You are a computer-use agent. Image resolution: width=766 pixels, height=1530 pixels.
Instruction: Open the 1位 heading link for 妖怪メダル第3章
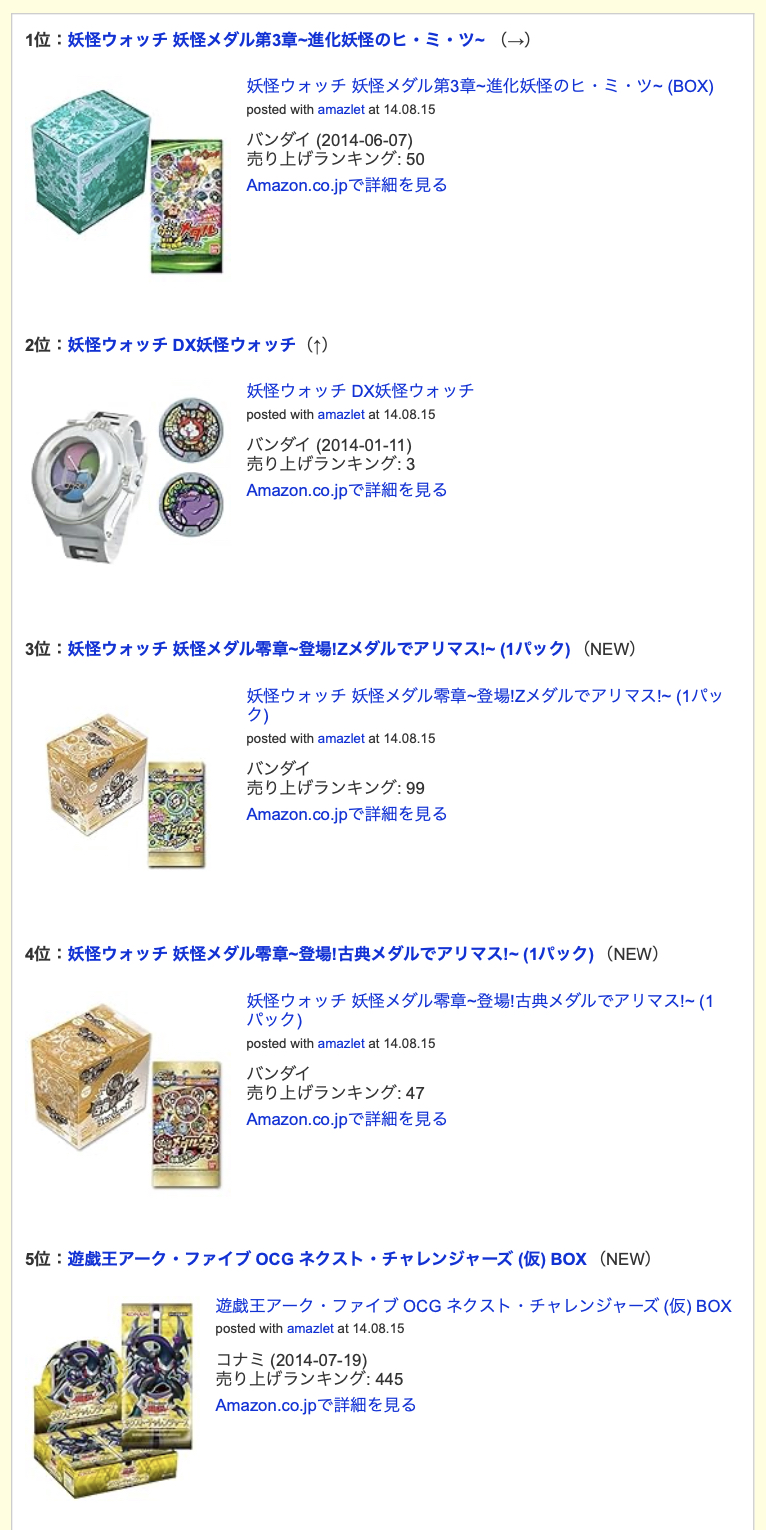(x=276, y=39)
